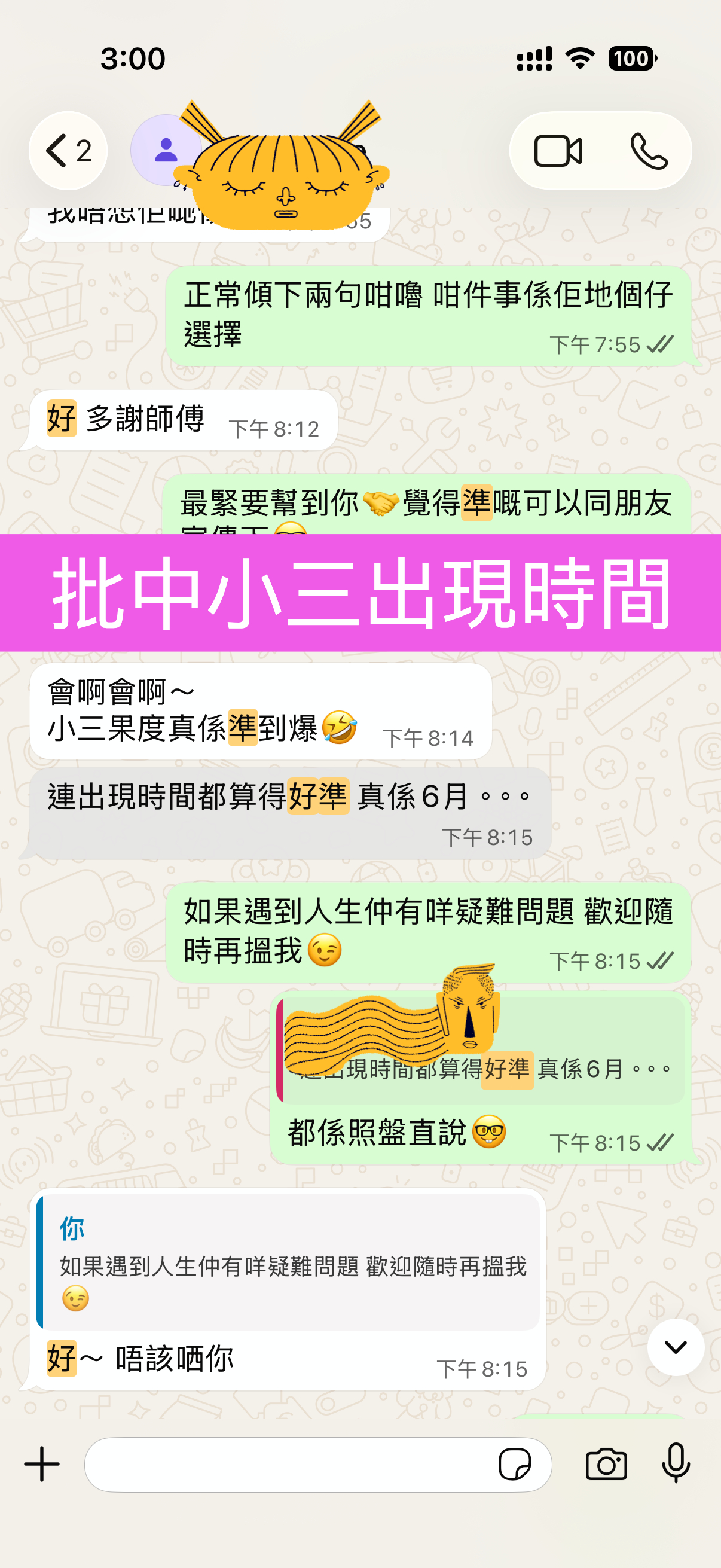Jump to the latest message

pos(676,1347)
